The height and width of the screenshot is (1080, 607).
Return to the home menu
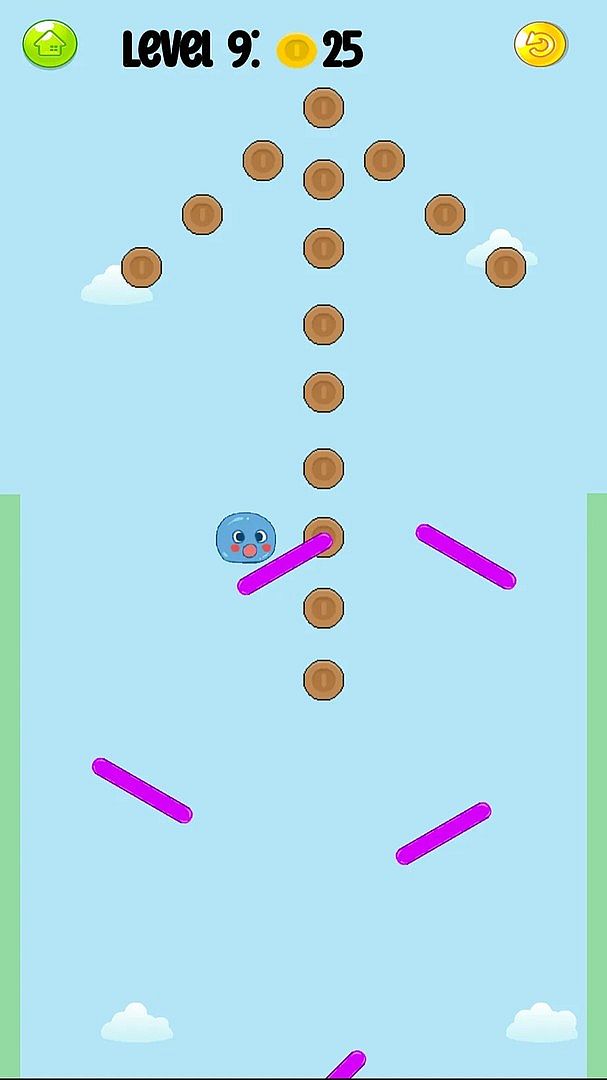tap(49, 45)
